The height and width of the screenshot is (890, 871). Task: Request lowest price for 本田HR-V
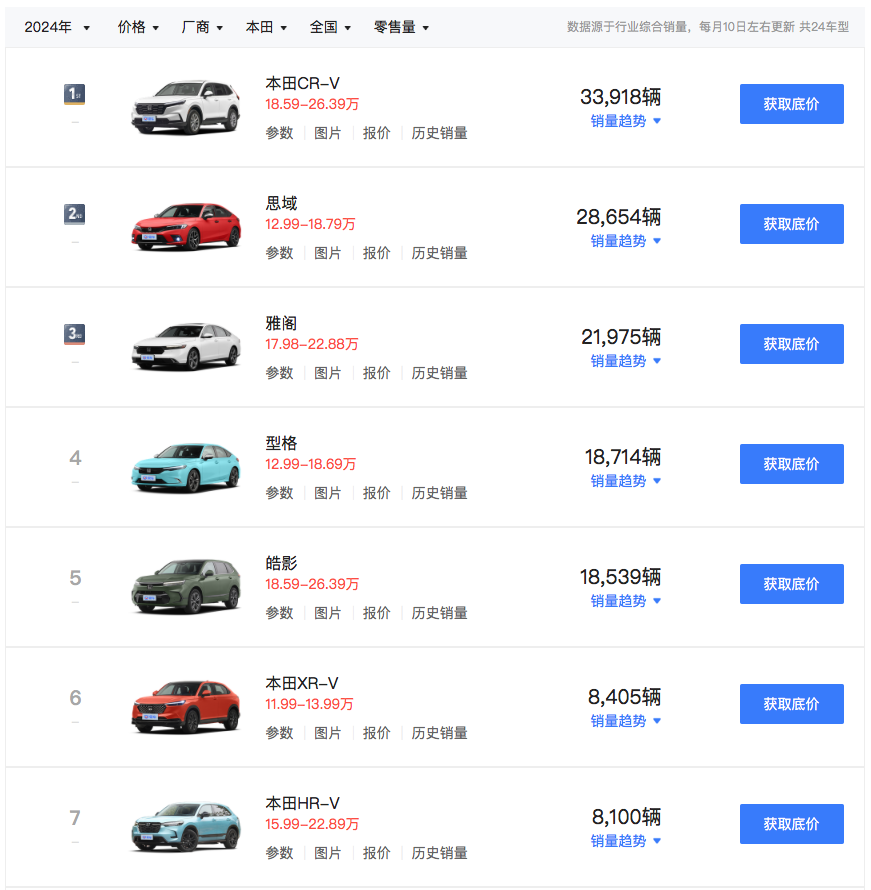(791, 824)
